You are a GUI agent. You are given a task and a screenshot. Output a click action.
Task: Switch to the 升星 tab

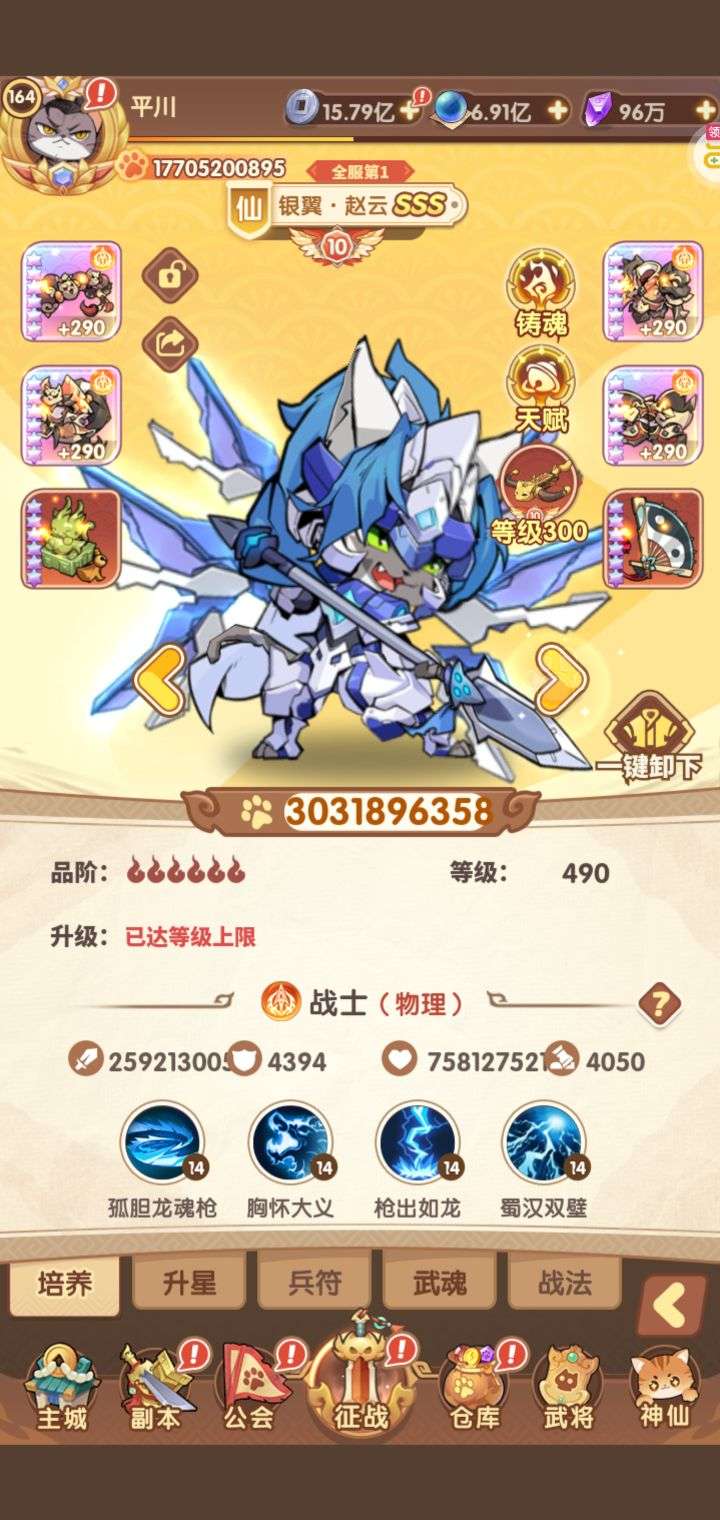click(189, 1283)
